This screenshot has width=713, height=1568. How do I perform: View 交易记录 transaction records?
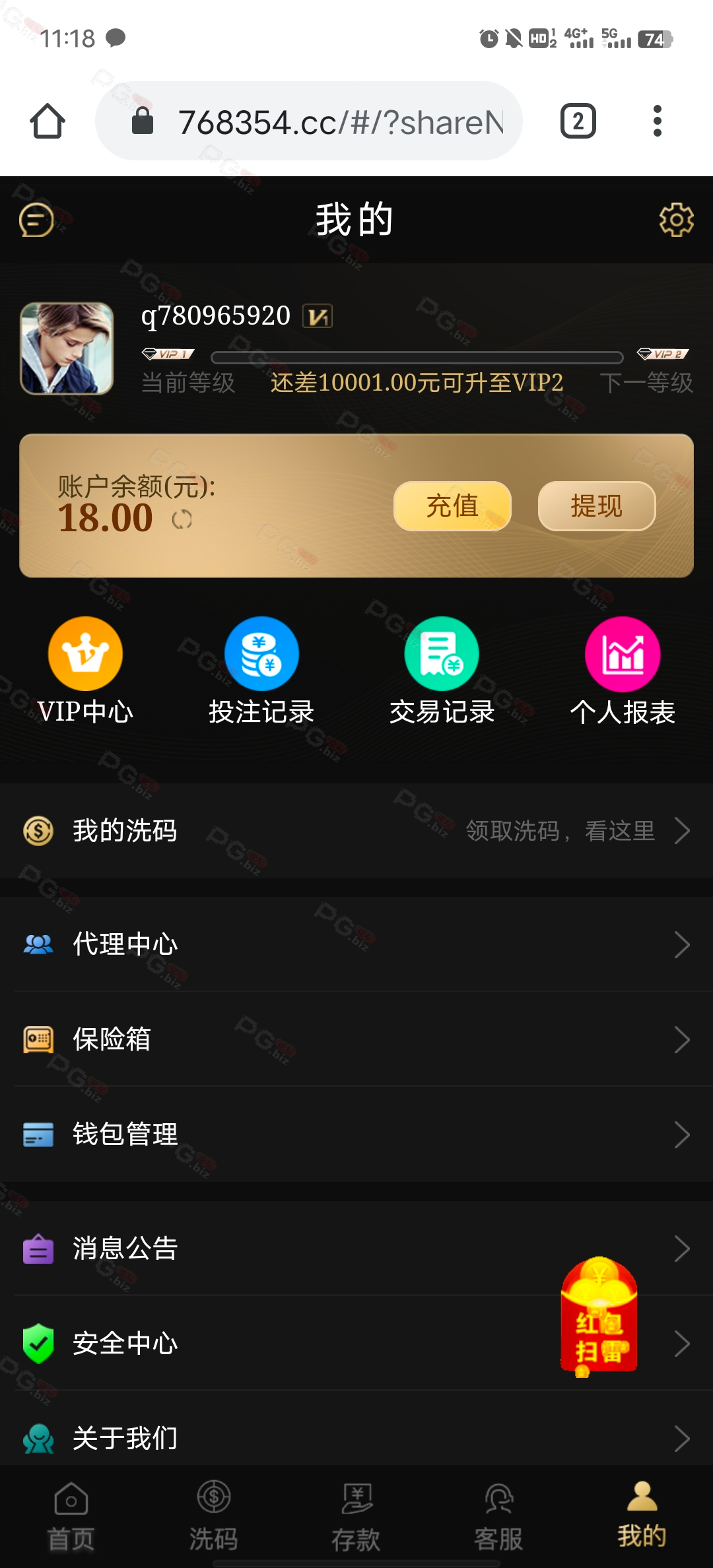point(442,671)
